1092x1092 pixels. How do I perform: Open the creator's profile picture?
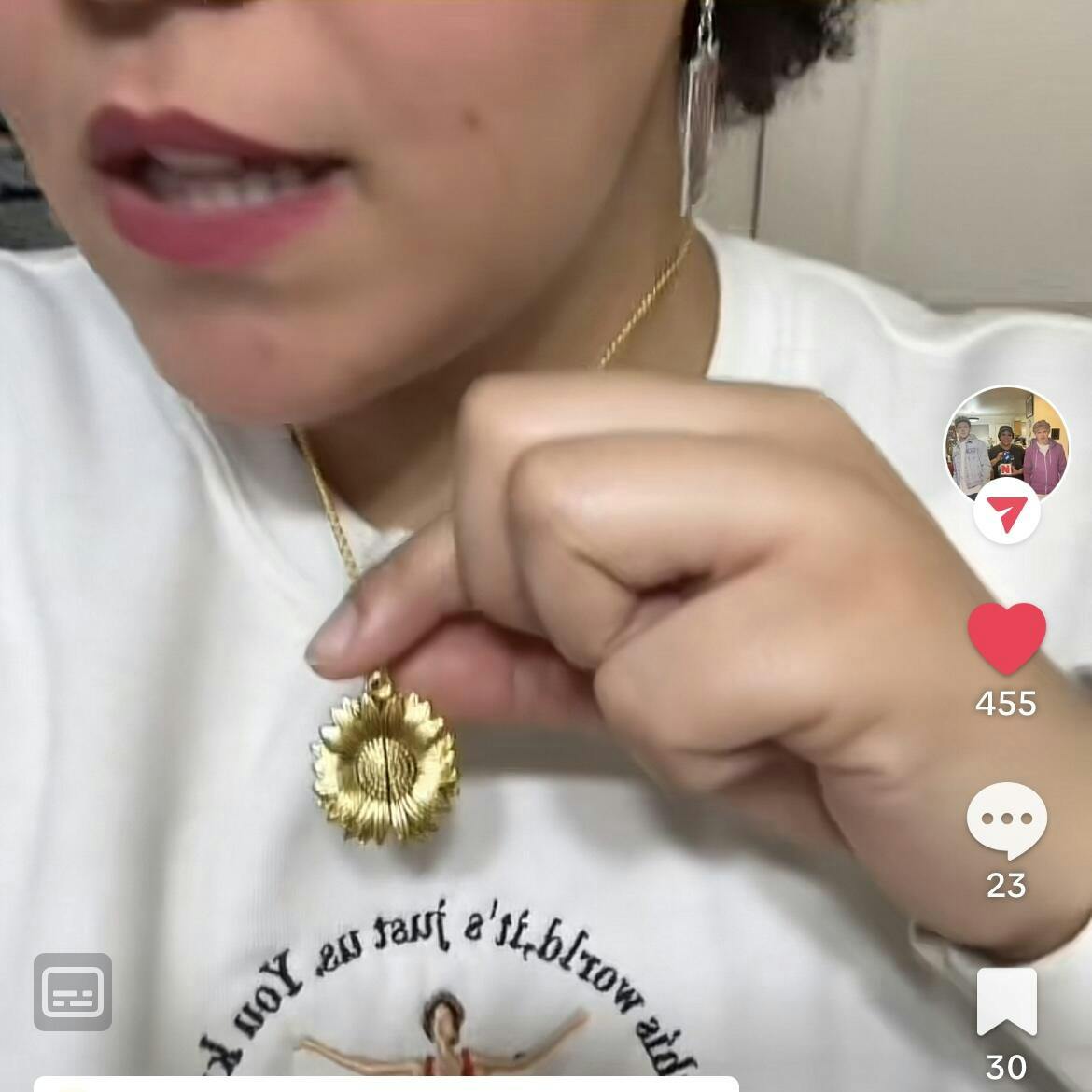1005,444
